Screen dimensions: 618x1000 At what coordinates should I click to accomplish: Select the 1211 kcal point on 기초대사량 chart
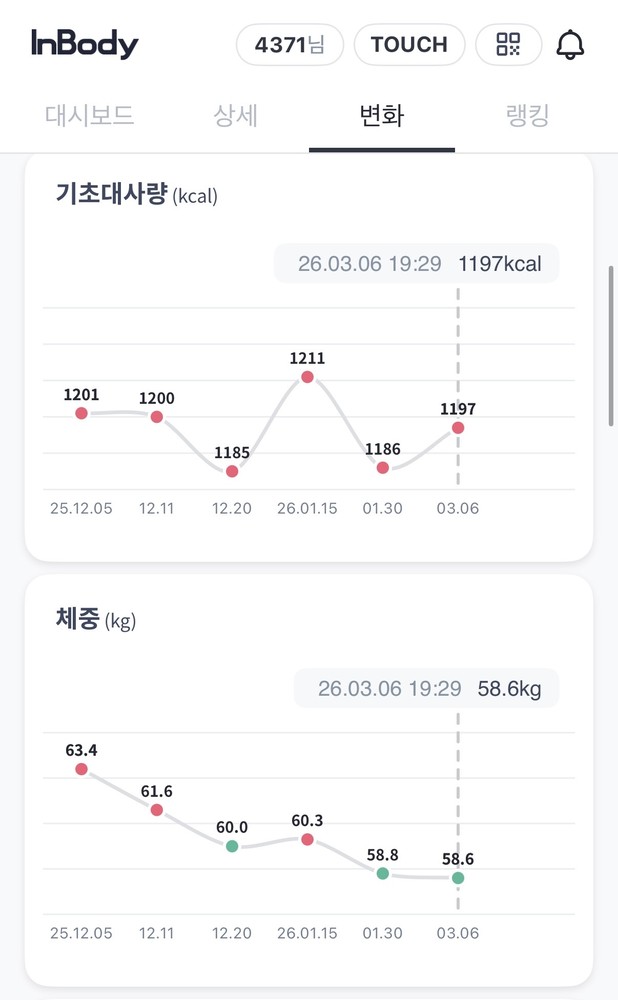tap(307, 377)
